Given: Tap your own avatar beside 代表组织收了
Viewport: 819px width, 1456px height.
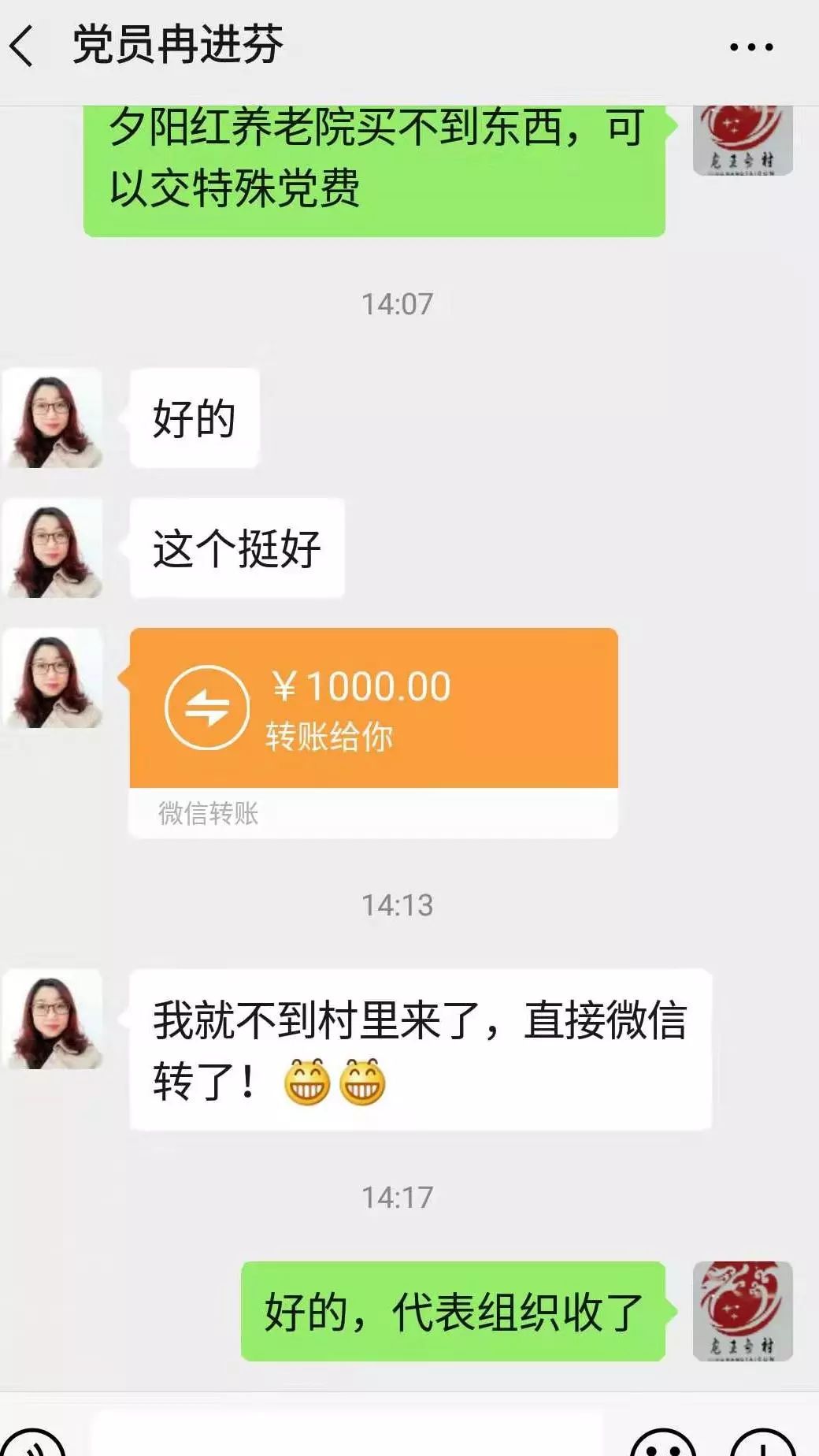Looking at the screenshot, I should [x=742, y=1311].
